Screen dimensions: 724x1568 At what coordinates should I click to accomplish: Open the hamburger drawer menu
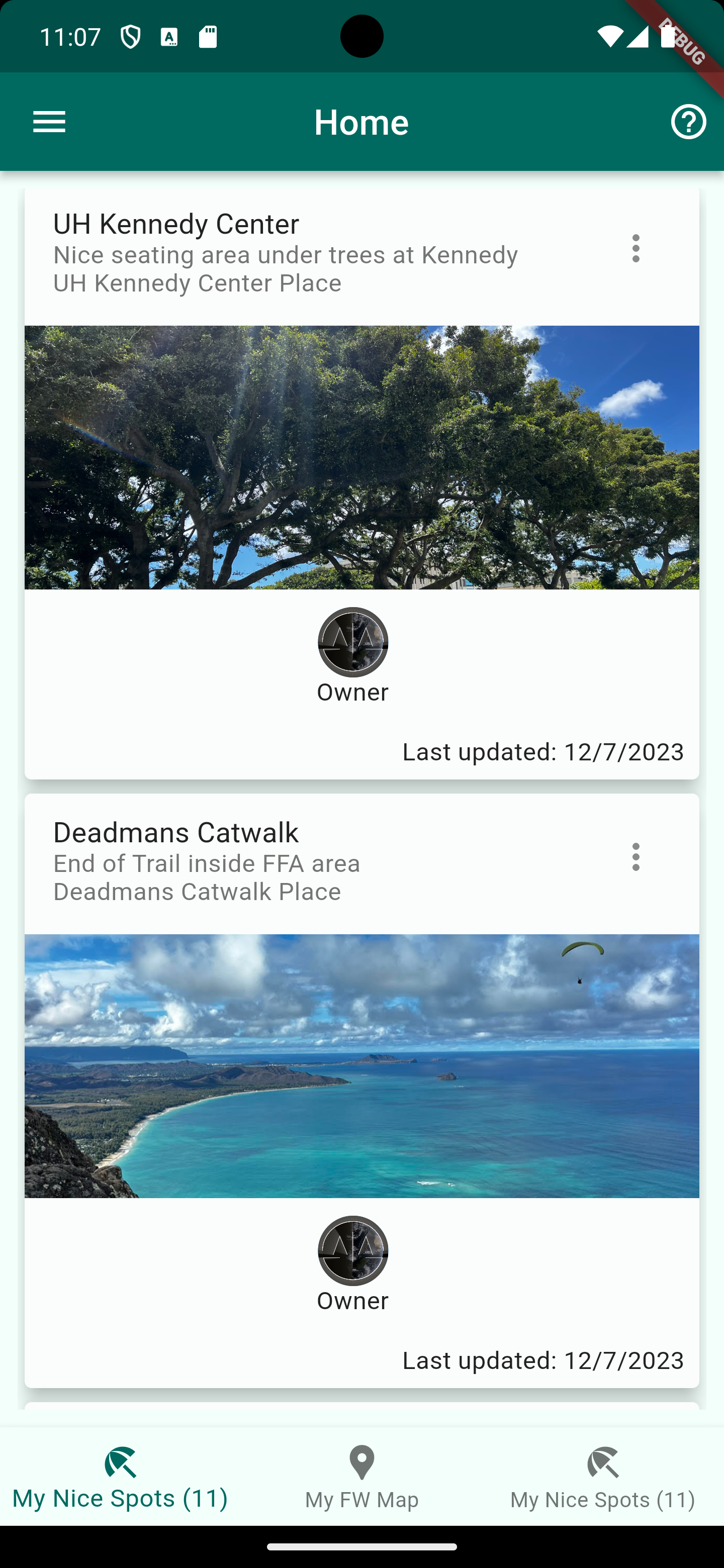pyautogui.click(x=49, y=122)
